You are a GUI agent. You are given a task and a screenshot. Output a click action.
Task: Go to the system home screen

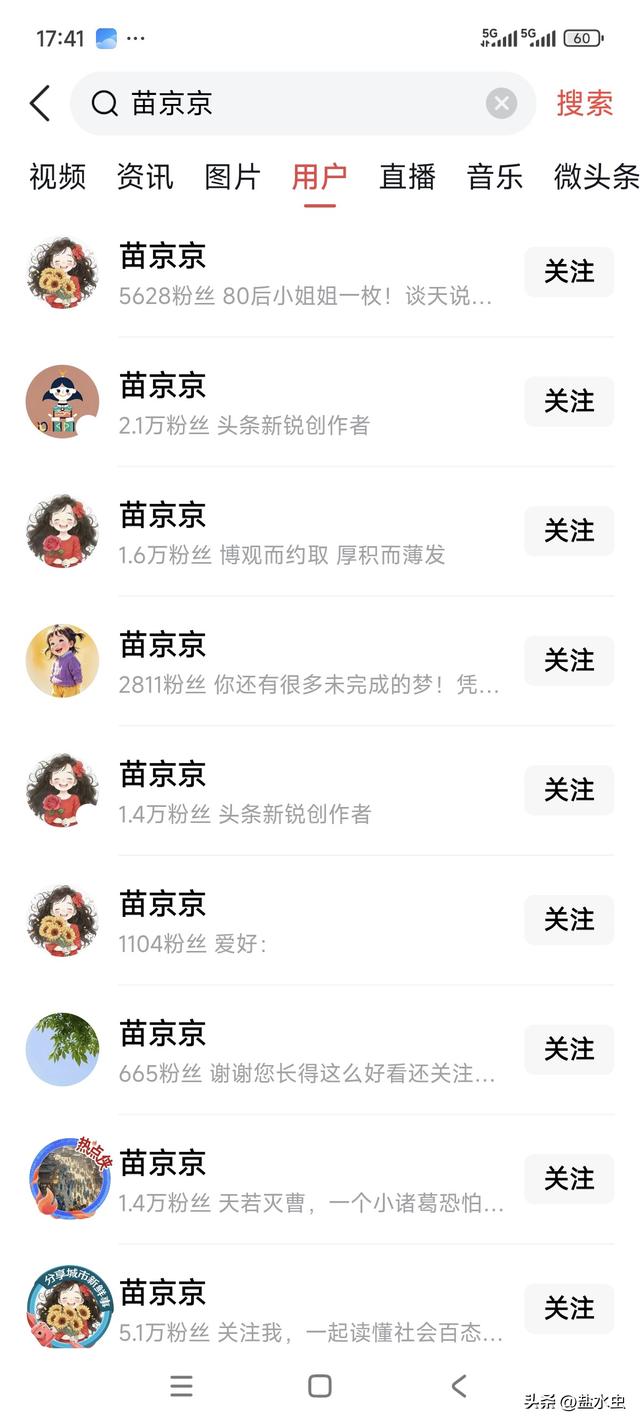[320, 1386]
